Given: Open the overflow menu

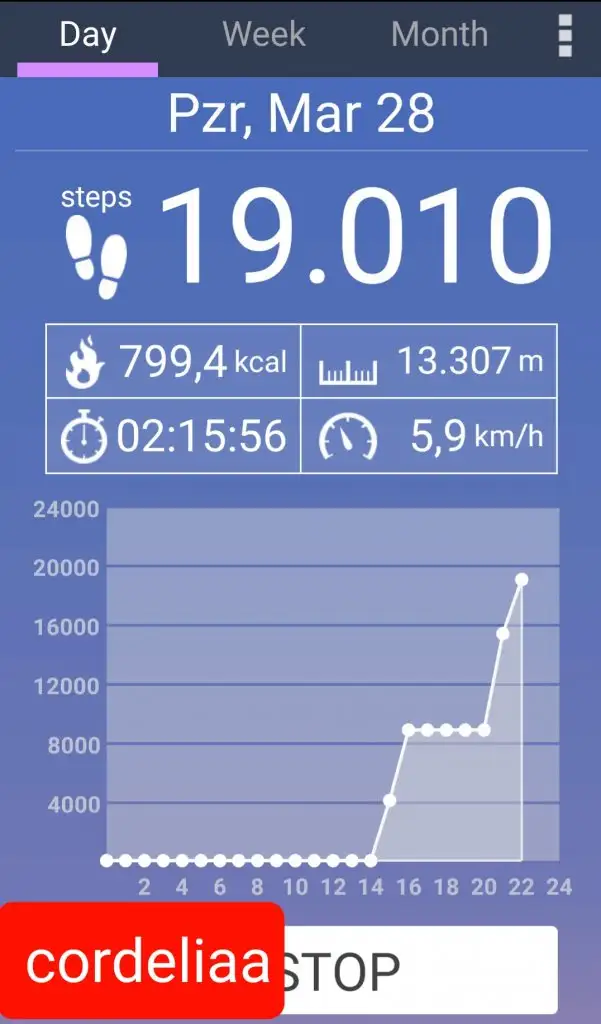Looking at the screenshot, I should click(x=565, y=35).
